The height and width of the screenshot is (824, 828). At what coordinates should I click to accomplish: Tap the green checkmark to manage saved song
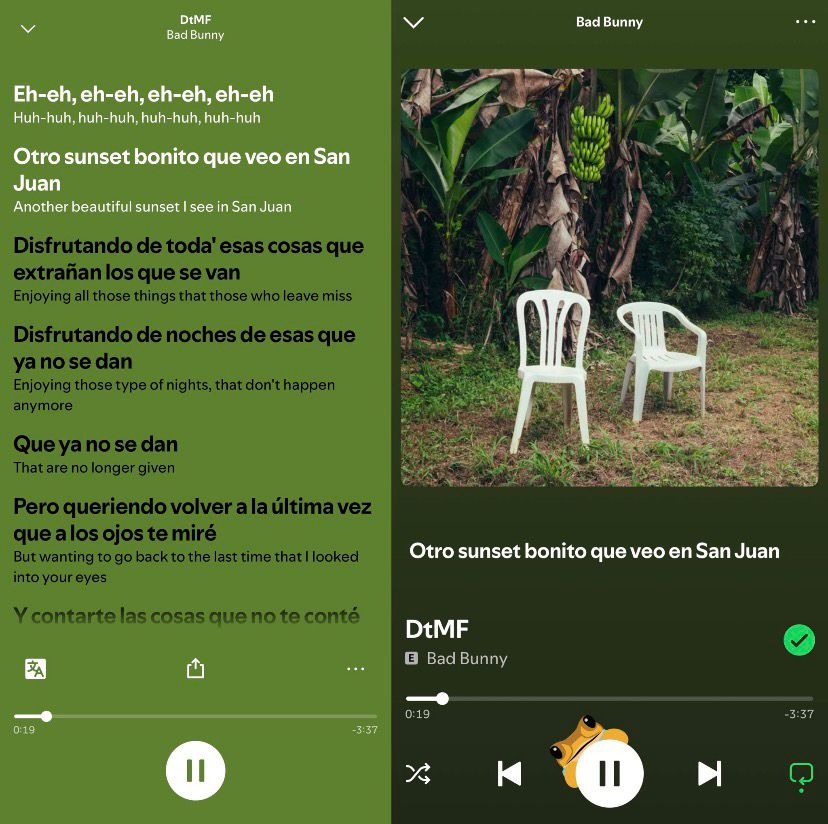[799, 640]
